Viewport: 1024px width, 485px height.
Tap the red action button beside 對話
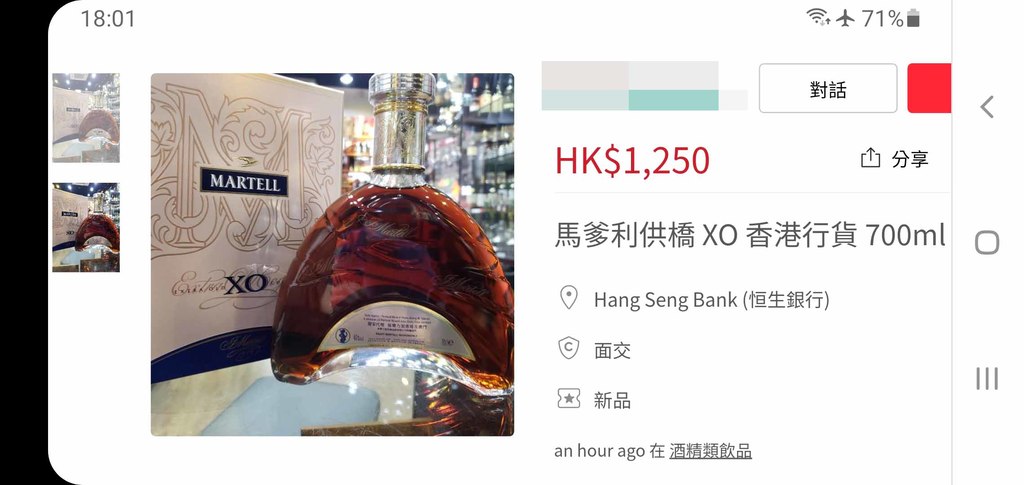click(929, 89)
